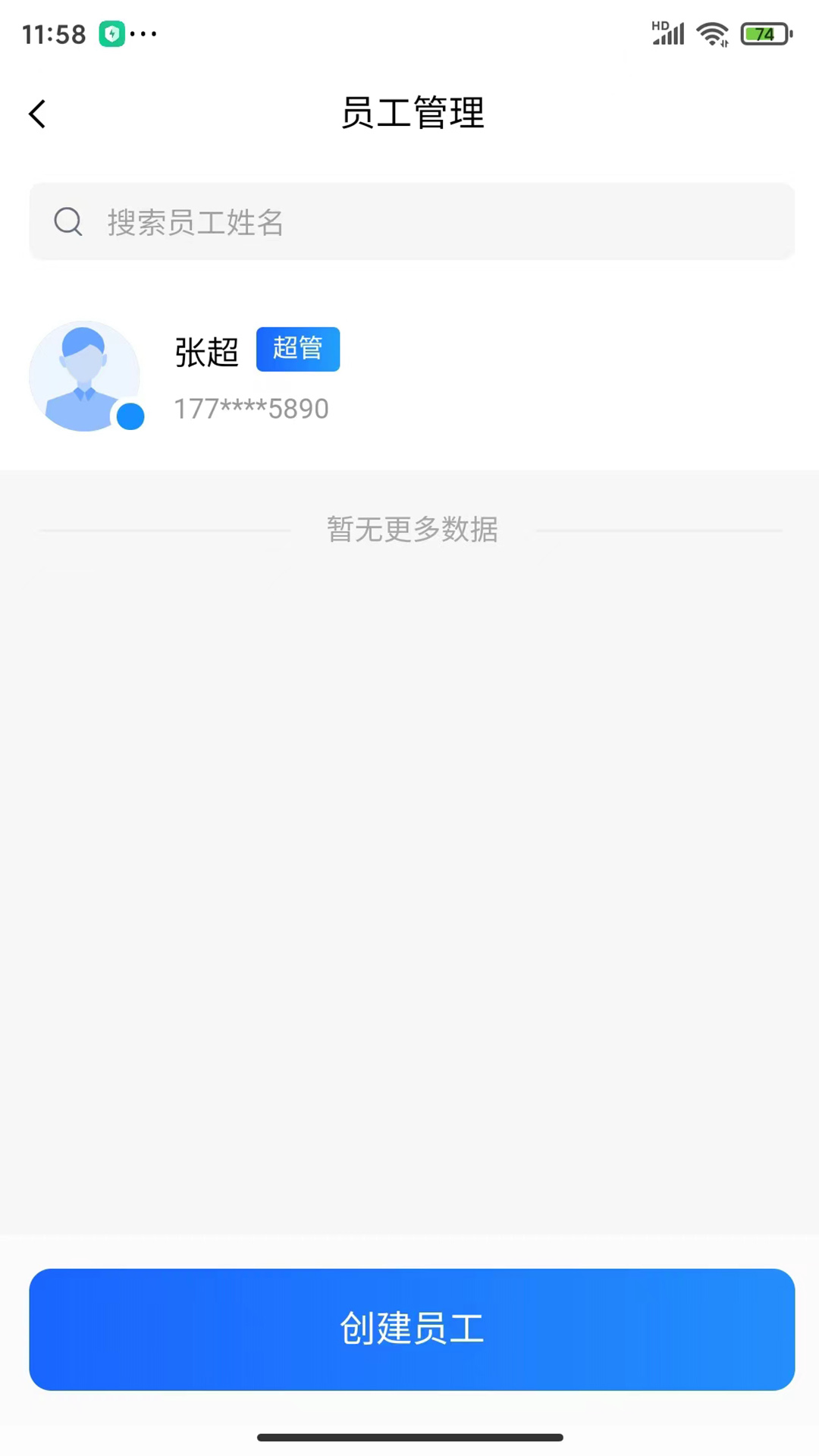Click the masked phone number 177****5890
819x1456 pixels.
point(251,408)
